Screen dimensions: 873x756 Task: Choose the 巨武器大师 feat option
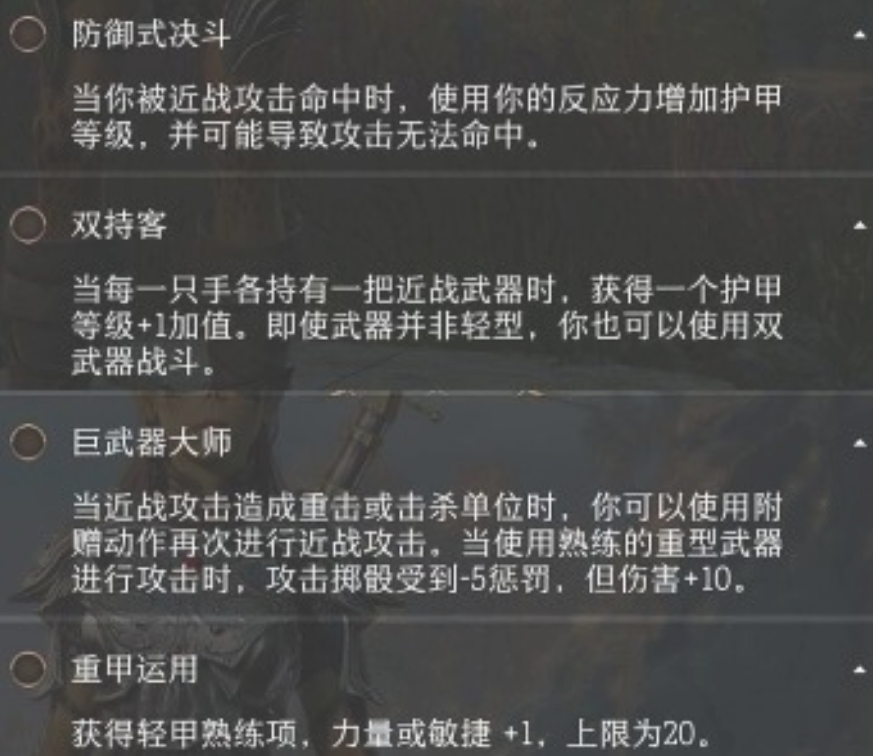pyautogui.click(x=29, y=441)
